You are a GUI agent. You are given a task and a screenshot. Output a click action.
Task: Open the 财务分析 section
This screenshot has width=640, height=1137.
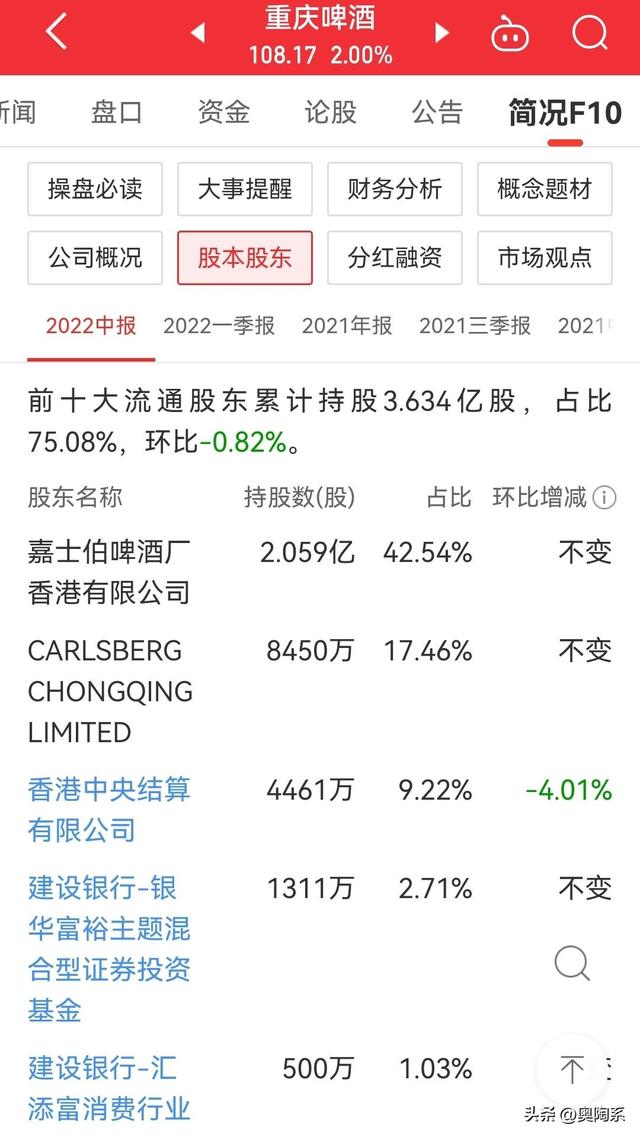click(395, 189)
